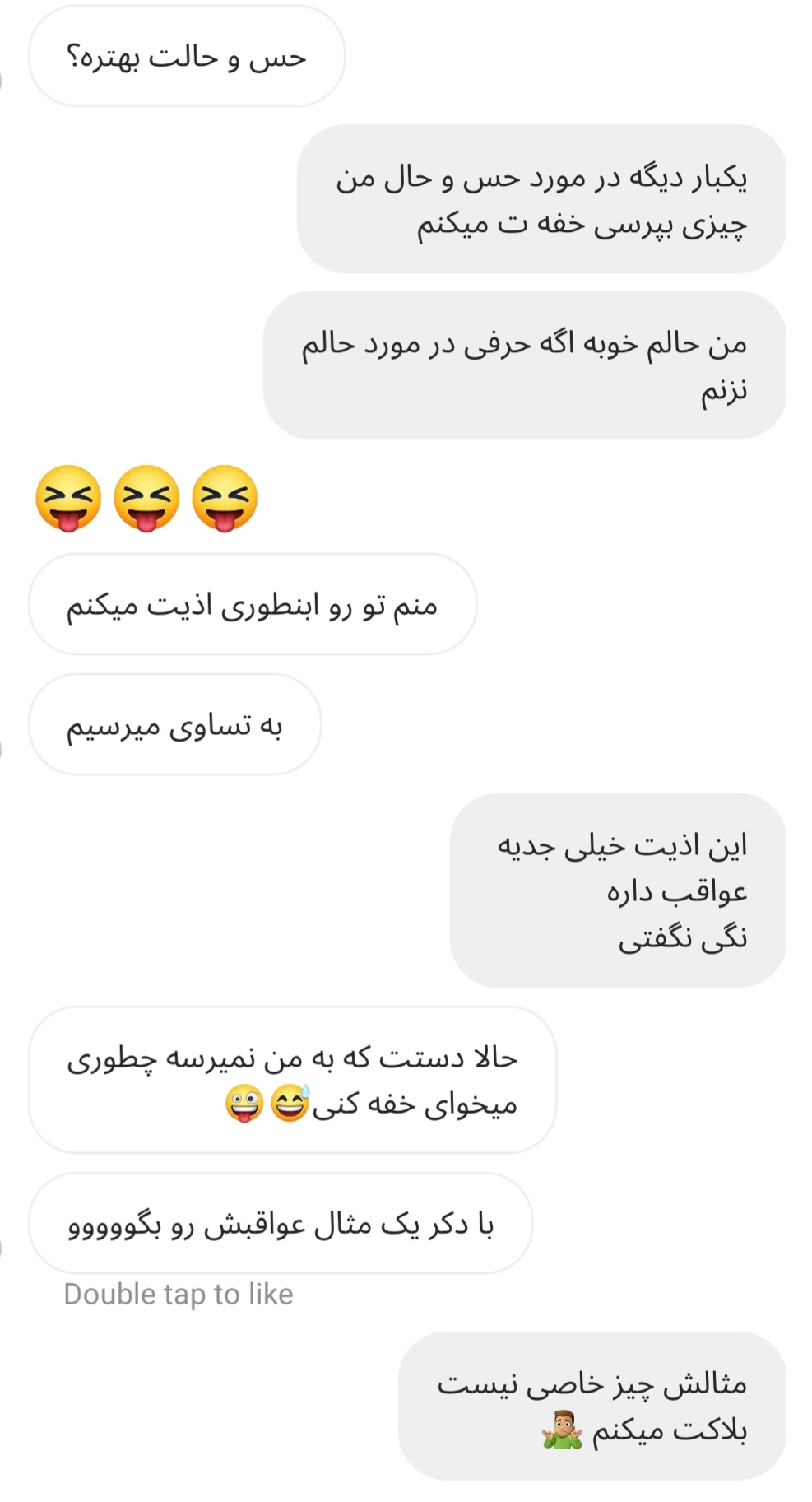This screenshot has height=1502, width=812.
Task: Tap the message ending with 'بلاکت میکنم'
Action: tap(592, 1407)
